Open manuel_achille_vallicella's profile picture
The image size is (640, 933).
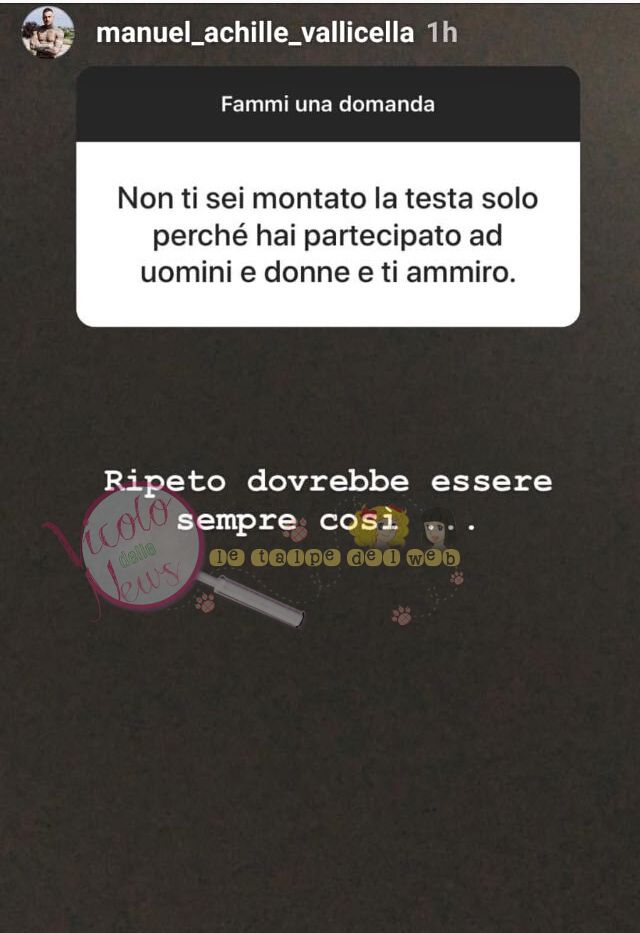tap(48, 33)
